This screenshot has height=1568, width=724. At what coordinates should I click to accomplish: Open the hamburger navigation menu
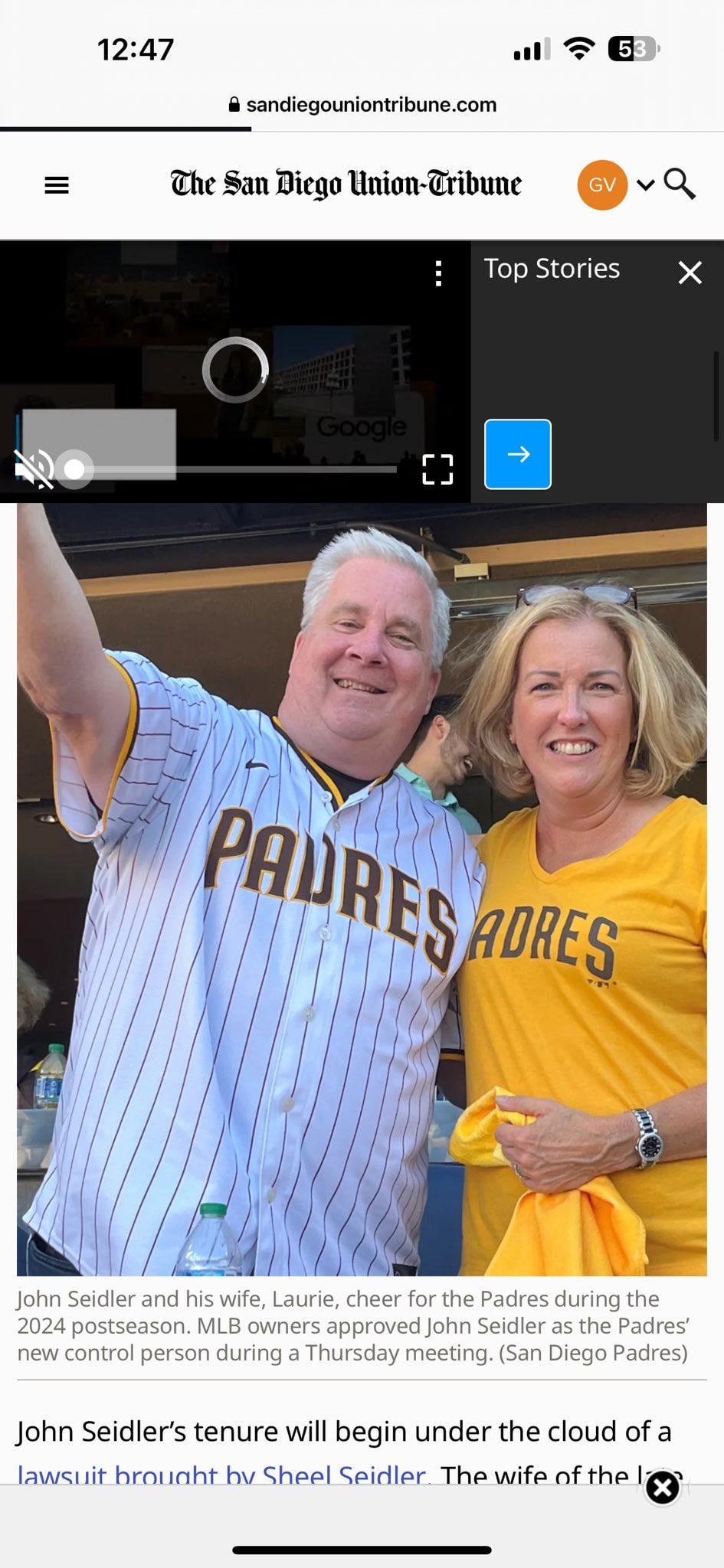pyautogui.click(x=57, y=185)
